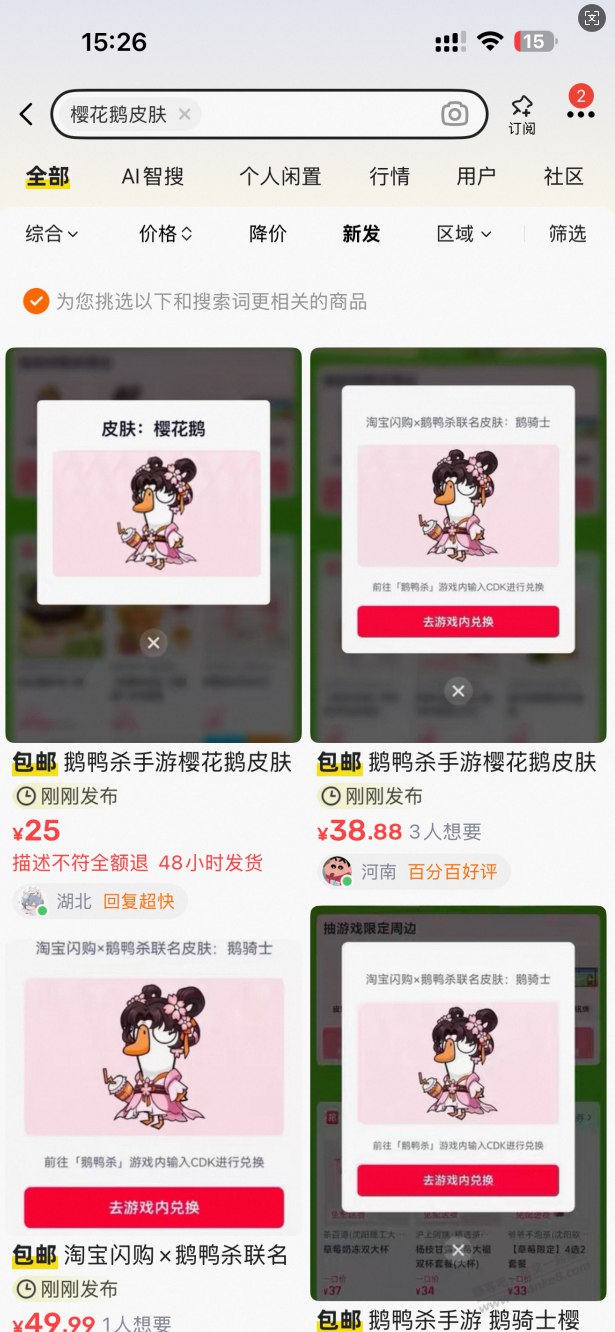
Task: Open camera image search
Action: (x=454, y=114)
